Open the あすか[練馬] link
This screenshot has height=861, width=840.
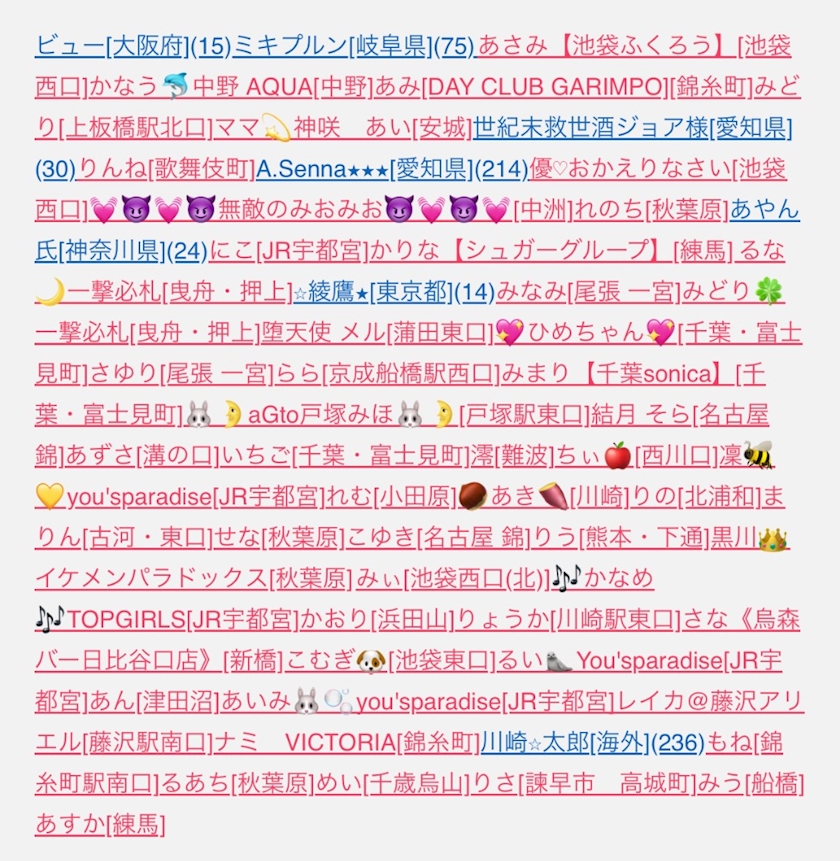point(100,824)
